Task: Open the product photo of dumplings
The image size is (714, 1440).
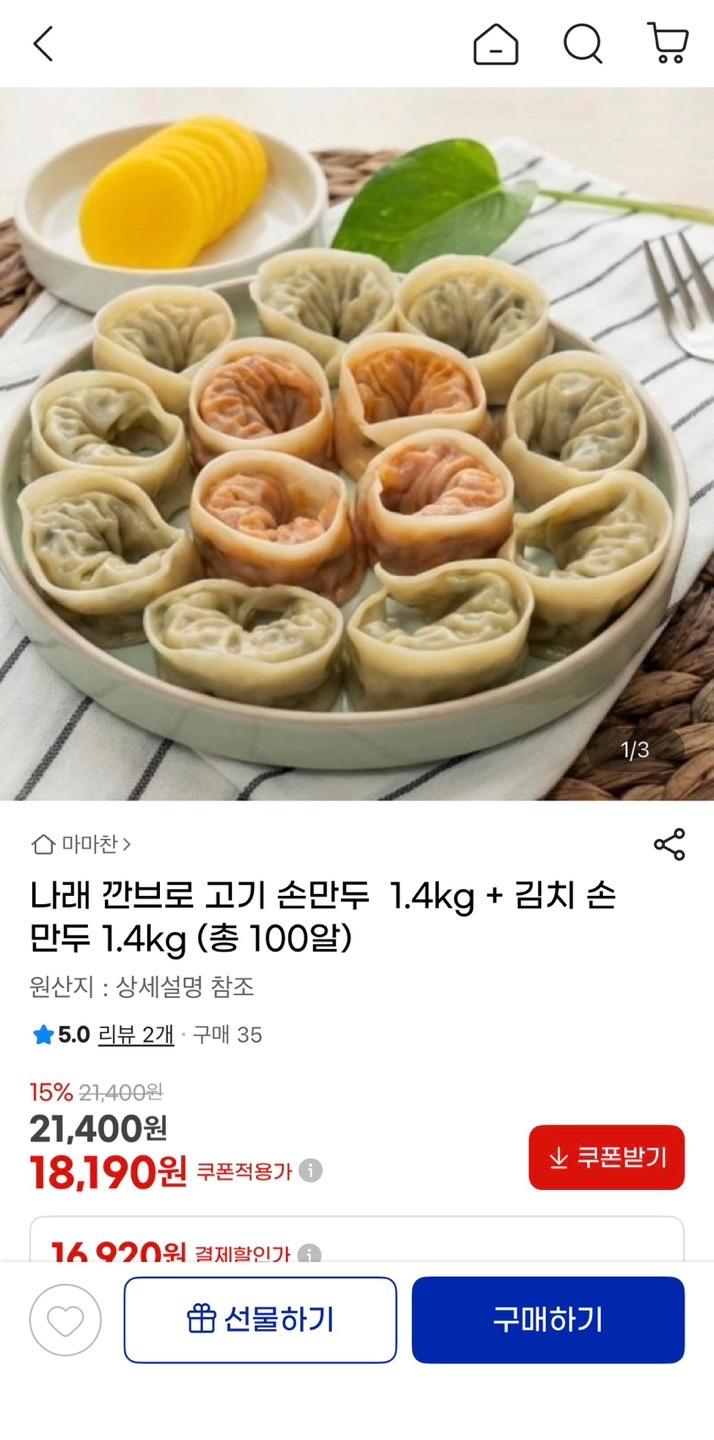Action: coord(357,445)
